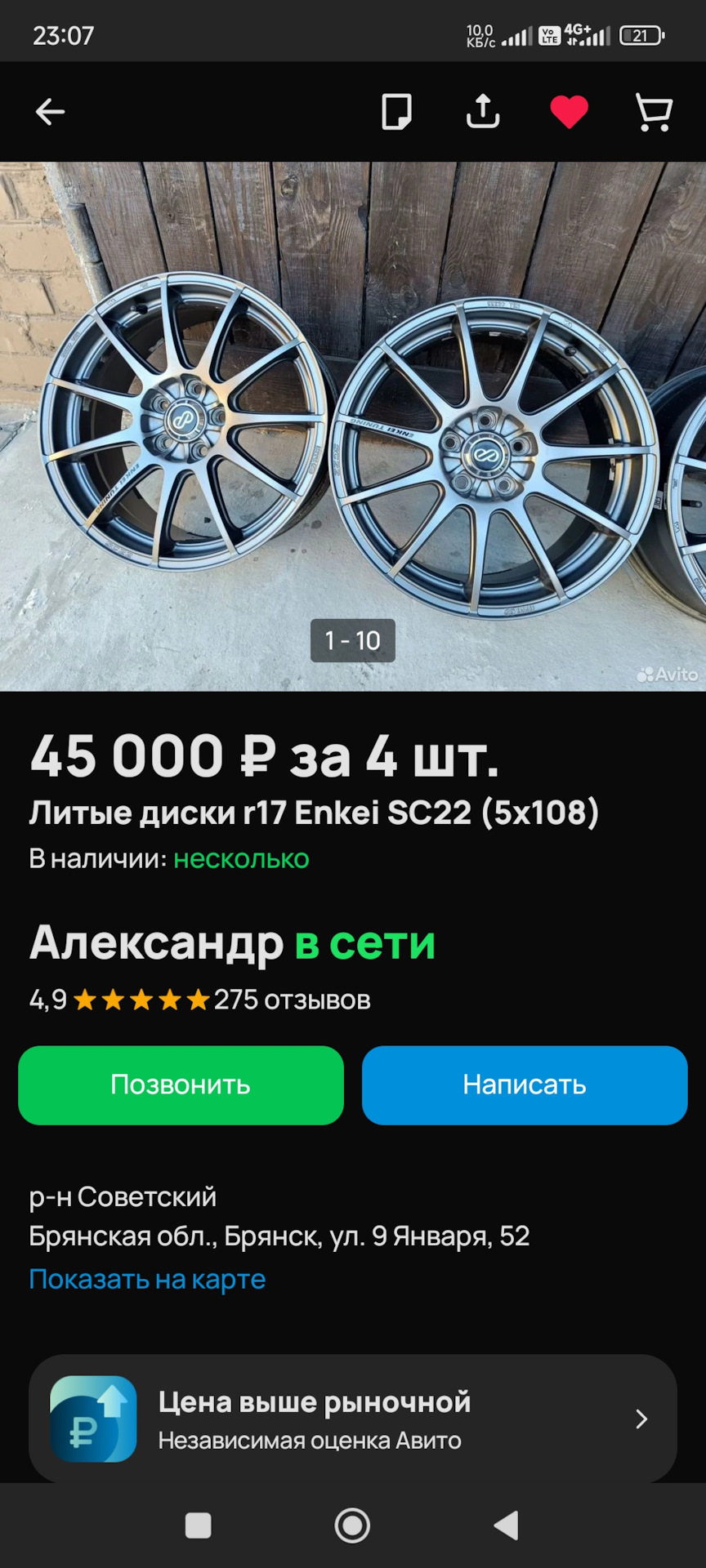This screenshot has height=1568, width=706.
Task: View the seller's 275 отзывов
Action: [x=292, y=1000]
